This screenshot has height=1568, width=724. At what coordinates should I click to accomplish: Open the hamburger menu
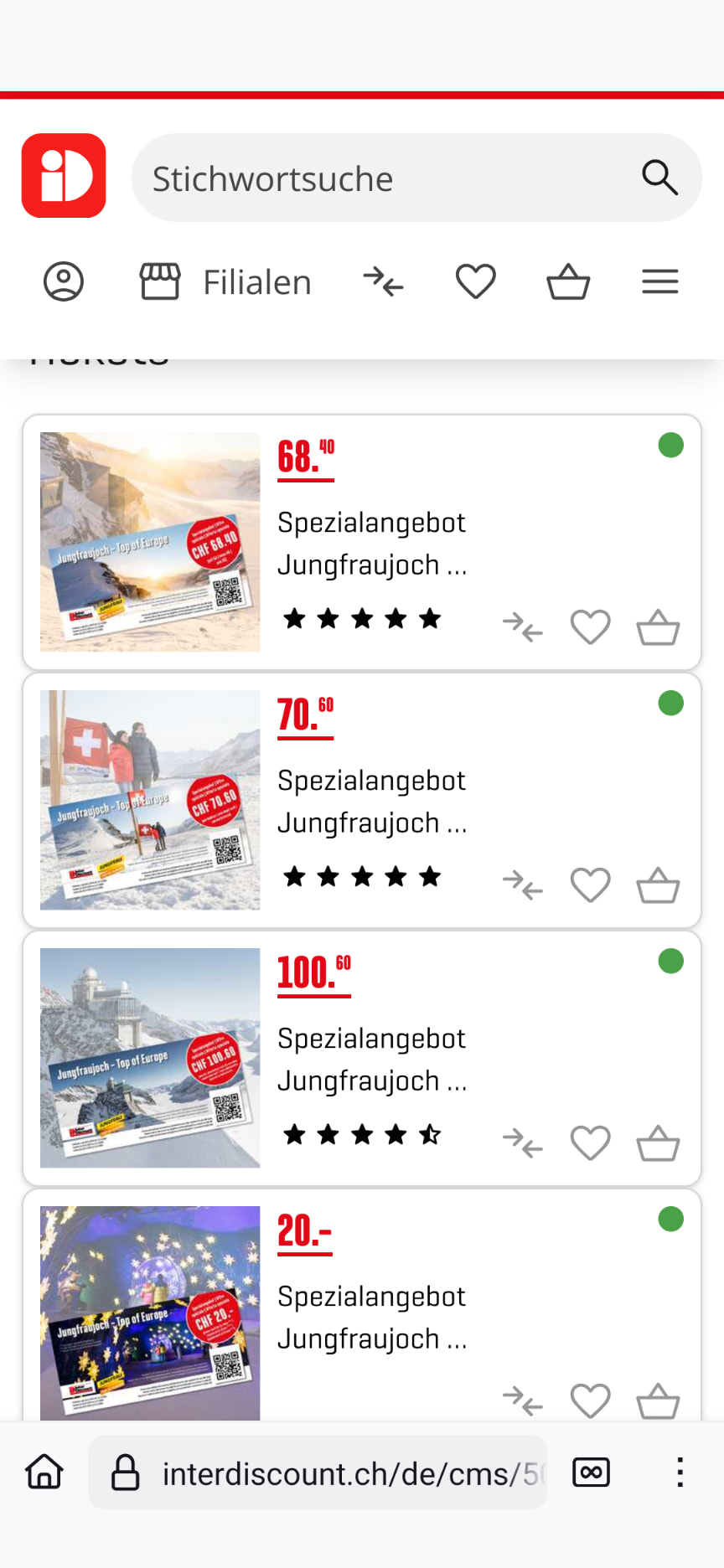[660, 282]
